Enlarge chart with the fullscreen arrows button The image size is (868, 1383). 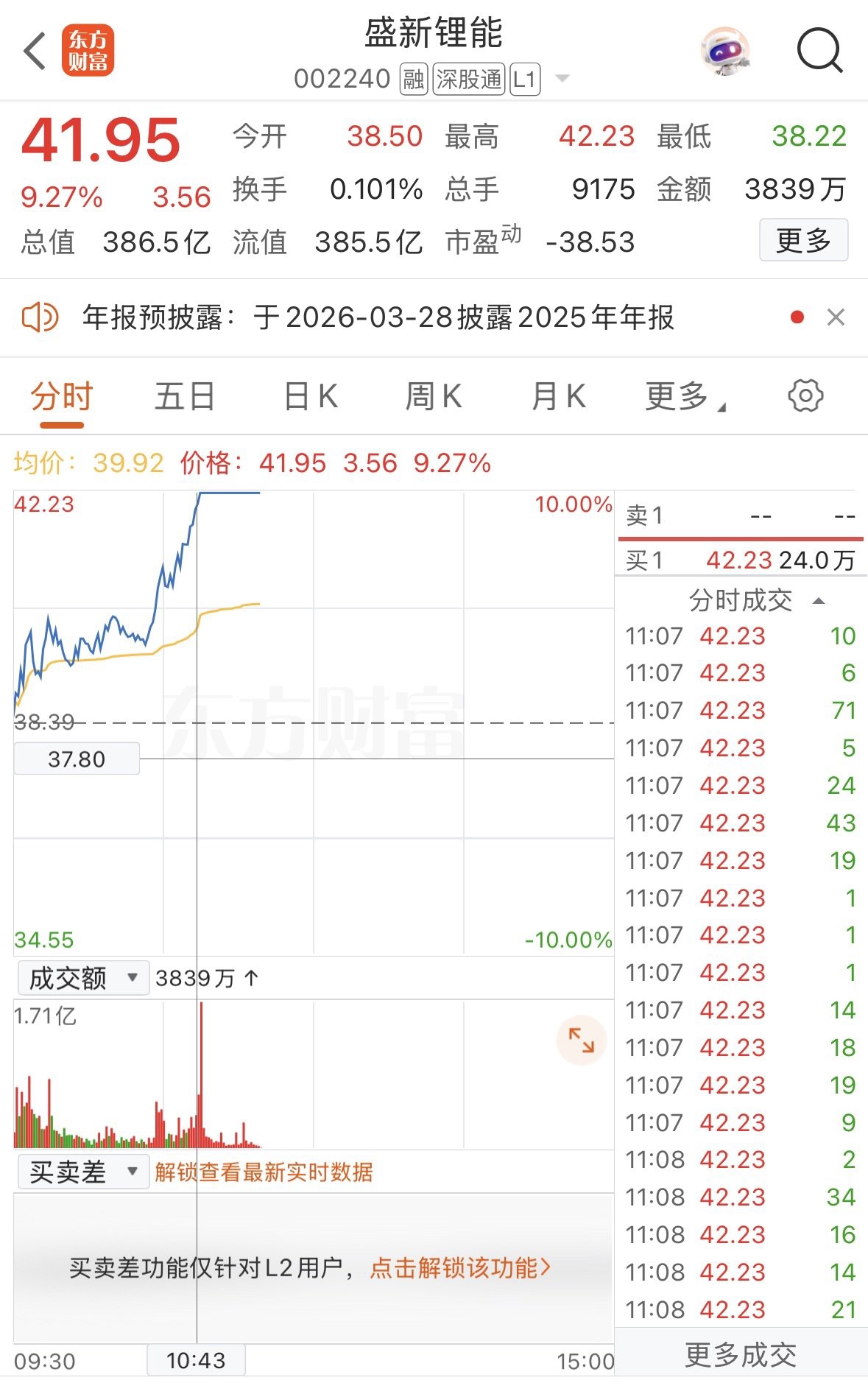581,1040
